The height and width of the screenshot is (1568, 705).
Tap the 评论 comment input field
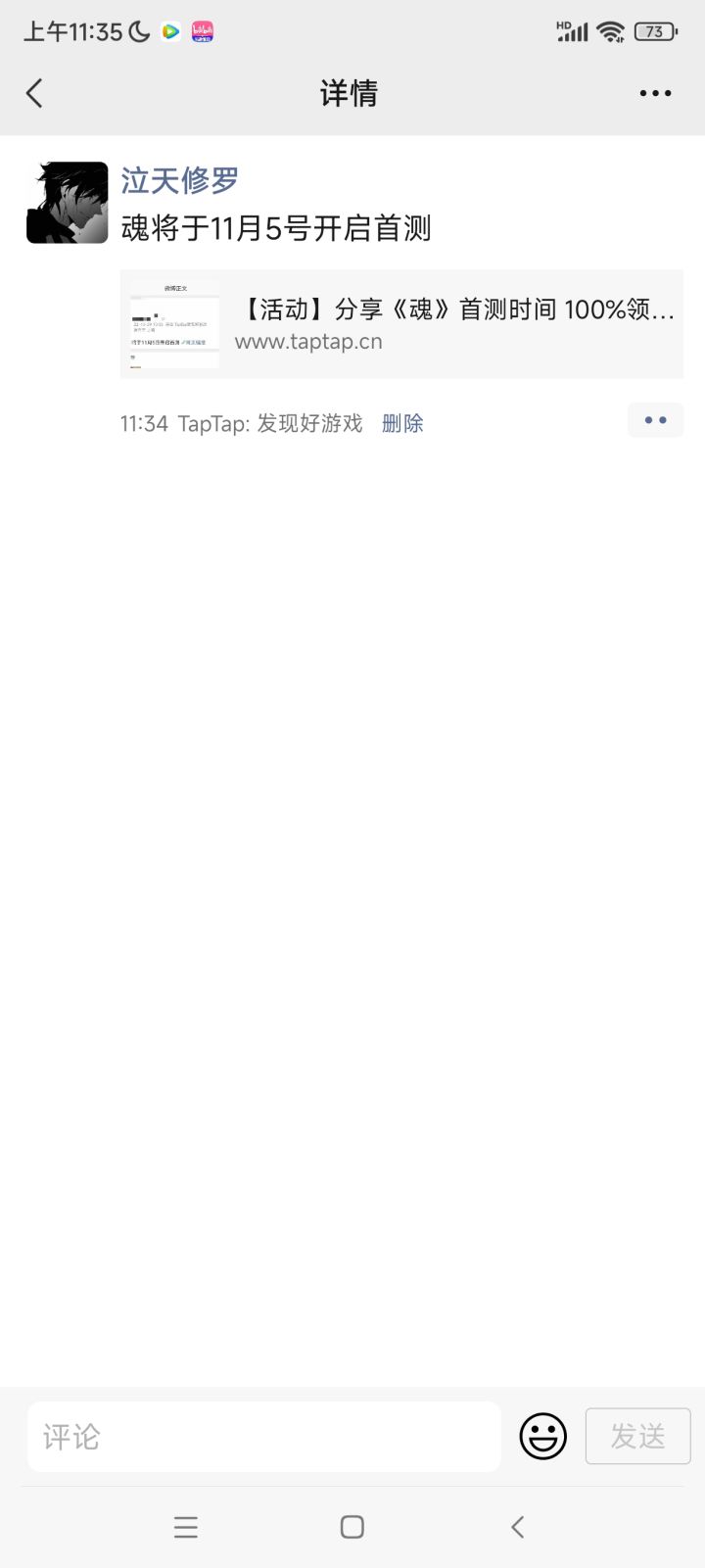point(264,1436)
